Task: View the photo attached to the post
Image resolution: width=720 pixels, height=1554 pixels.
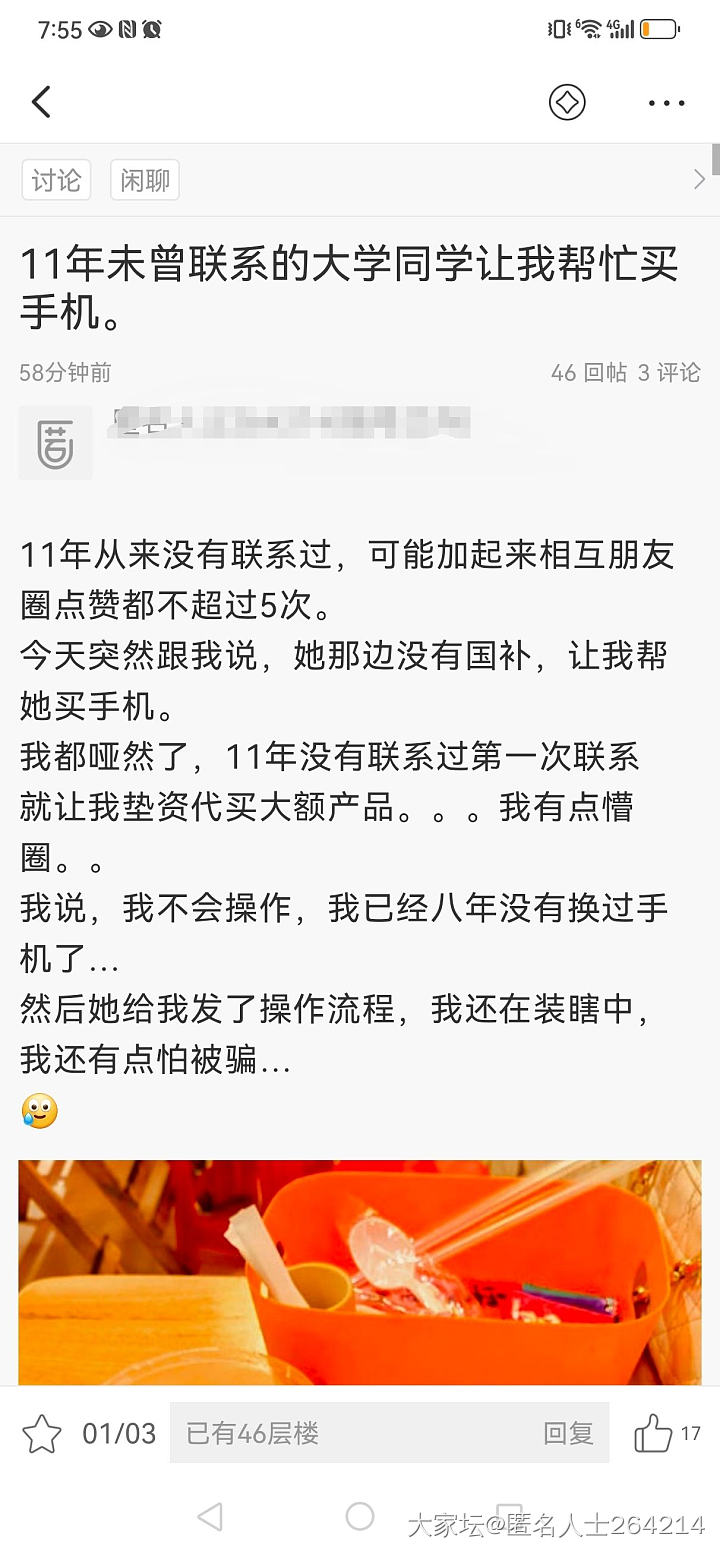Action: 360,1272
